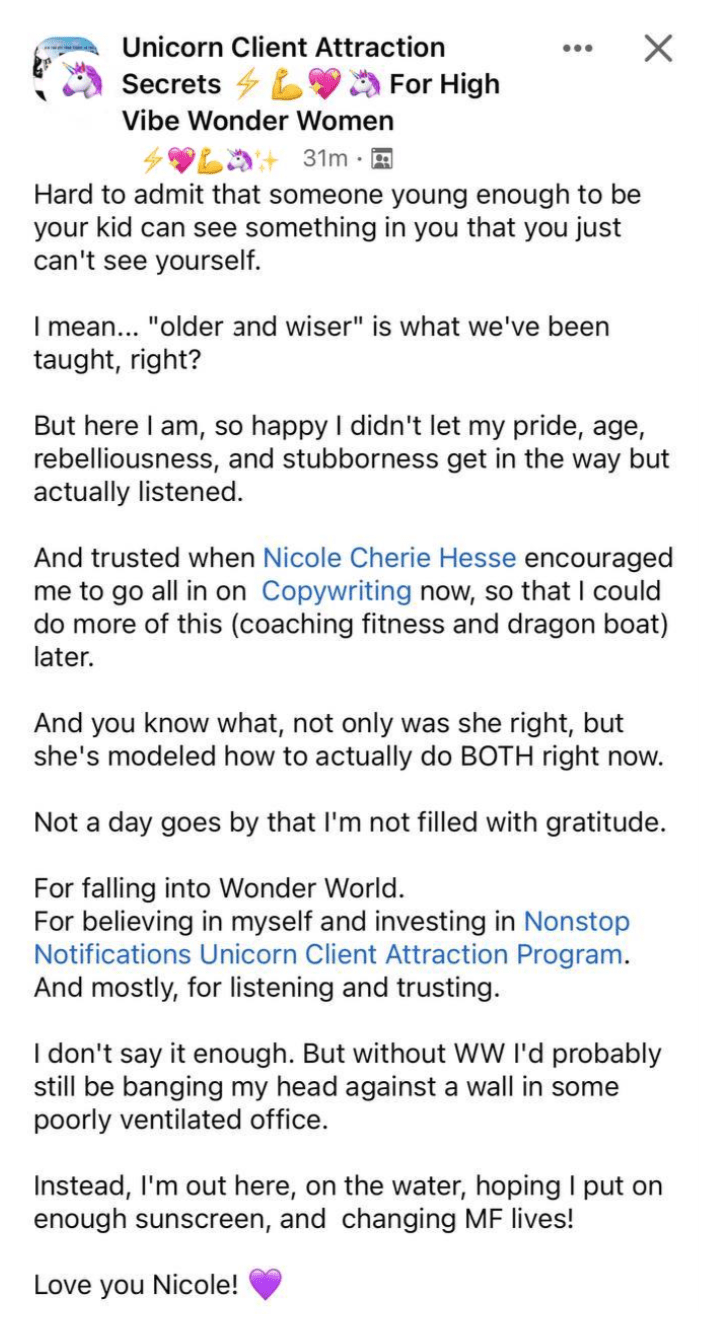The image size is (726, 1326).
Task: Open the Unicorn Client Attraction Secrets group
Action: (x=310, y=84)
